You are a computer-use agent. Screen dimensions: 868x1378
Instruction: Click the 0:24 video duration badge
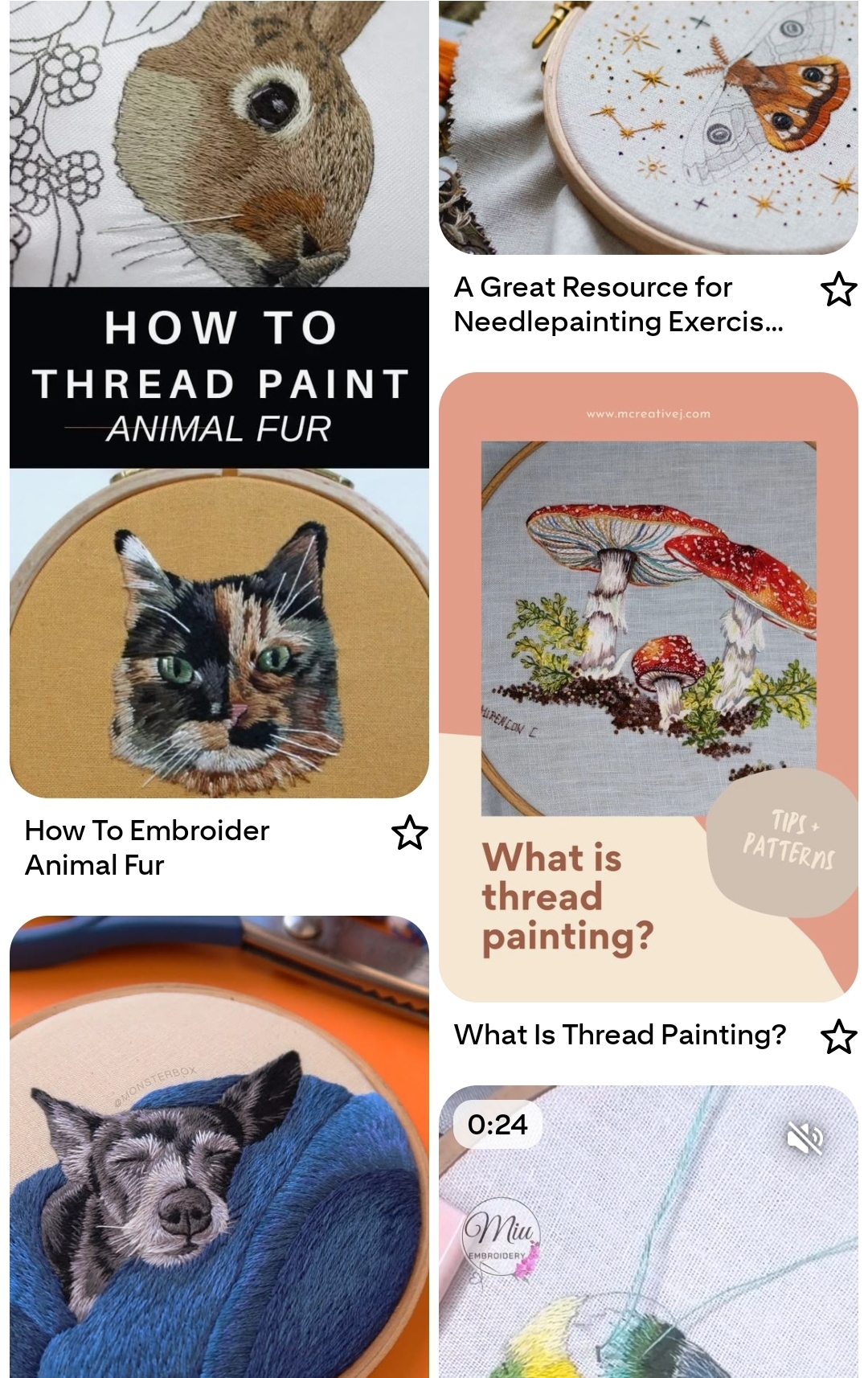[x=498, y=1125]
